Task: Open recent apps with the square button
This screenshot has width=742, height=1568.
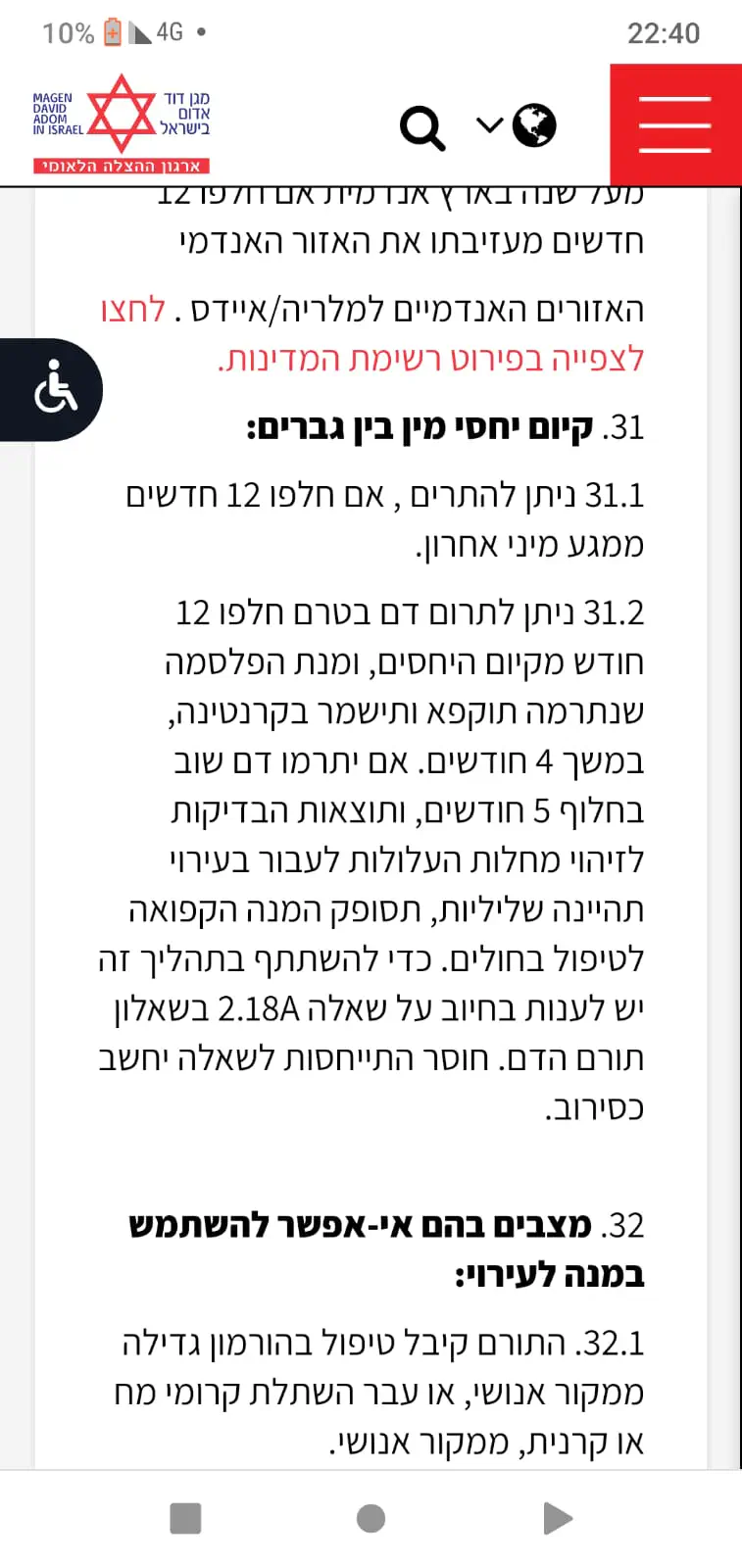Action: [185, 1518]
